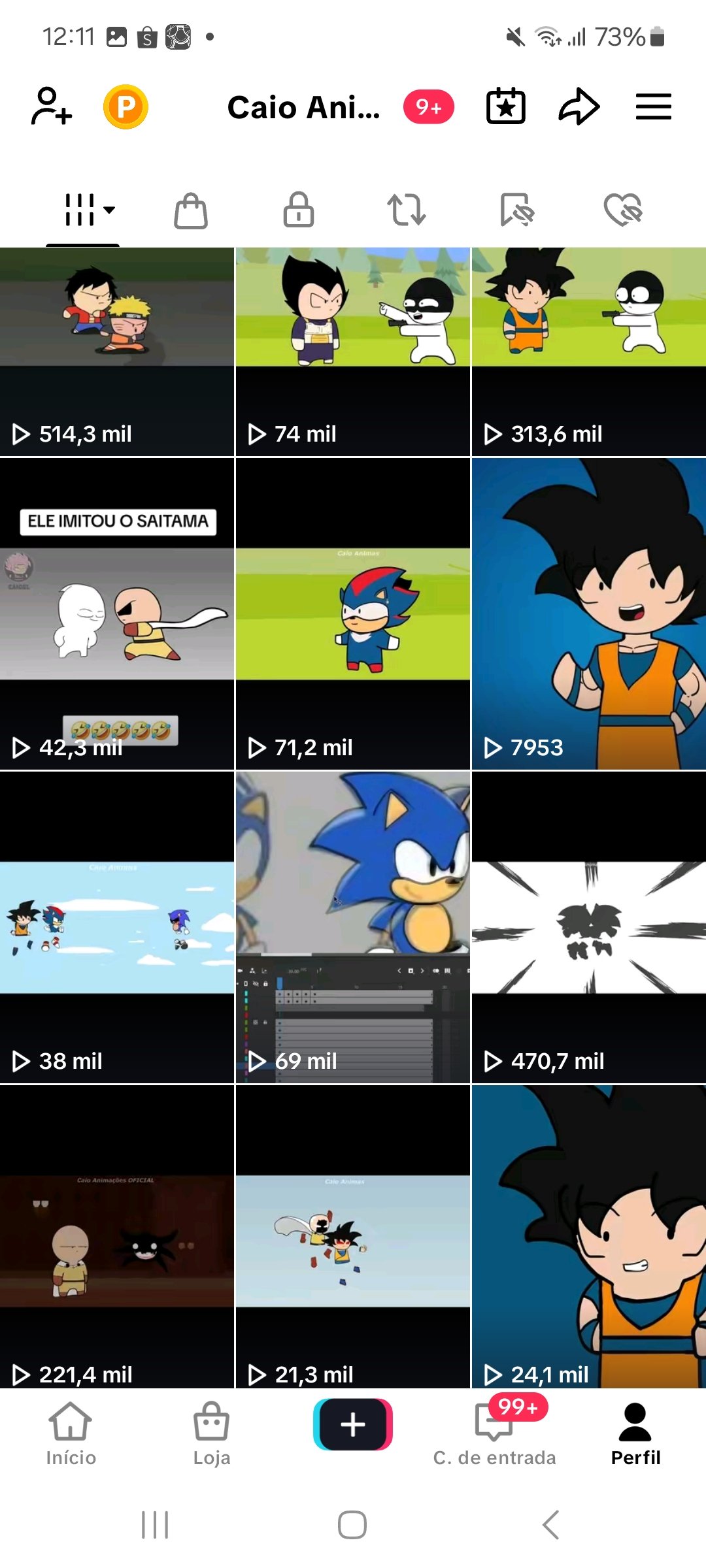706x1568 pixels.
Task: Switch to the hidden favorites bookmark tab
Action: (516, 210)
